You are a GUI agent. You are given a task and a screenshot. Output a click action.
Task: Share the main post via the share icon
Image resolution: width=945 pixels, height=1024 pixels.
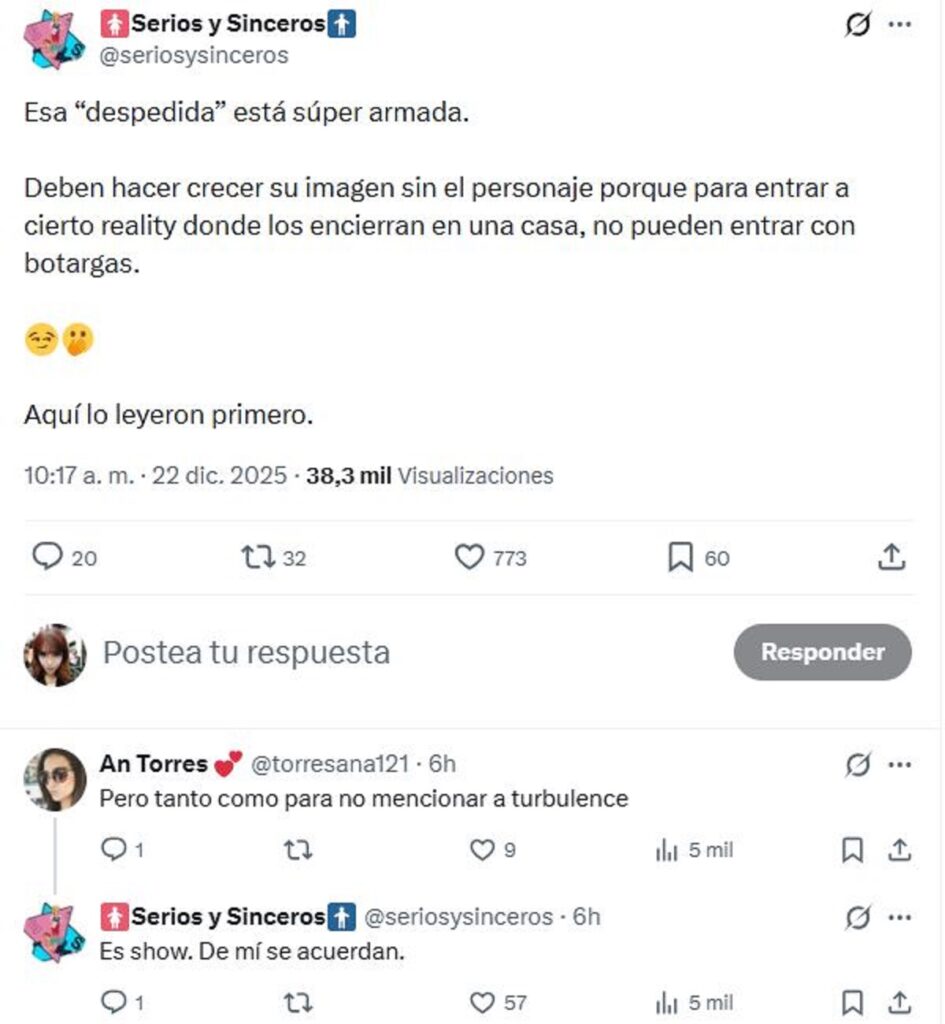pyautogui.click(x=891, y=558)
